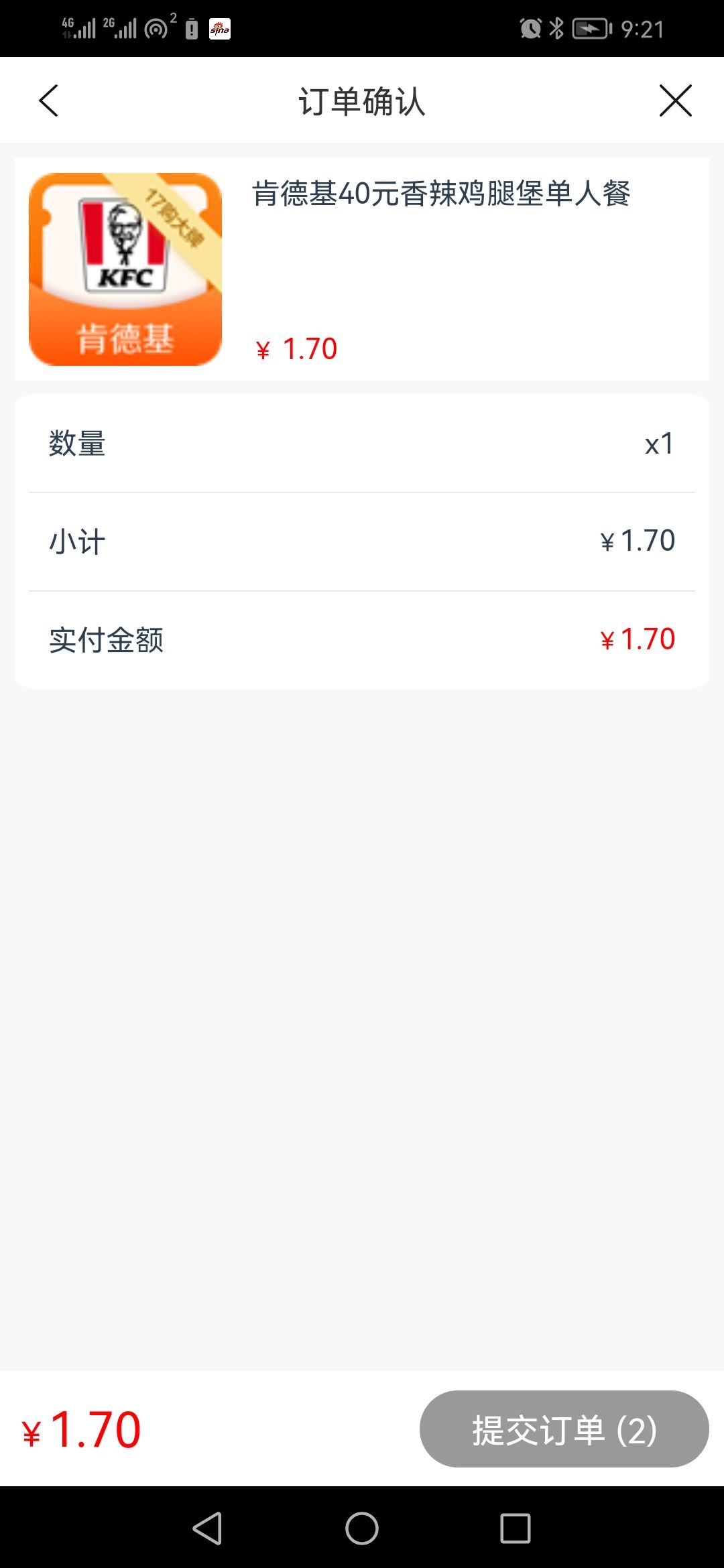This screenshot has width=724, height=1568.
Task: Tap the 提交订单 submit order button
Action: (564, 1429)
